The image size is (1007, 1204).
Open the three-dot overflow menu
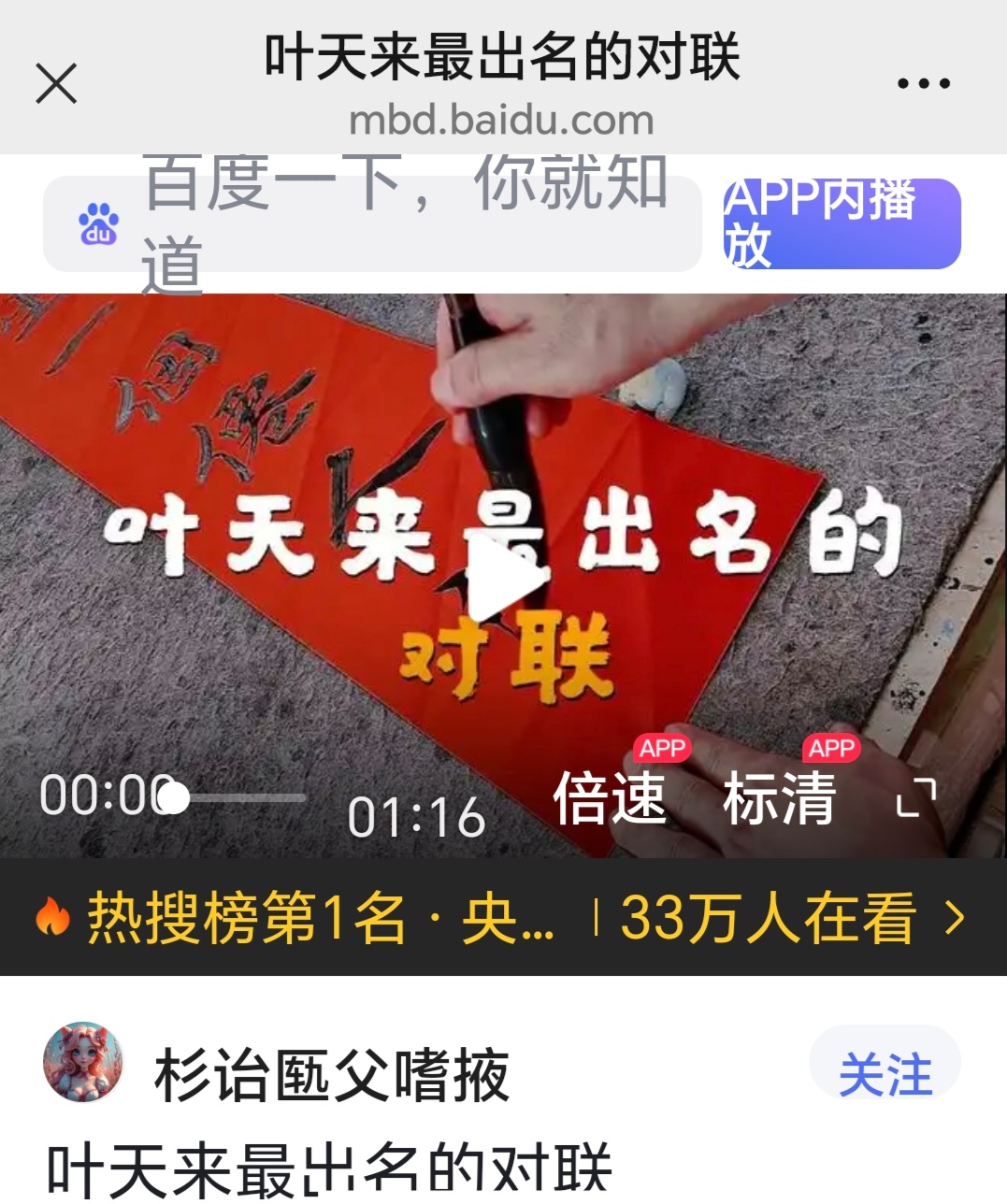click(923, 83)
